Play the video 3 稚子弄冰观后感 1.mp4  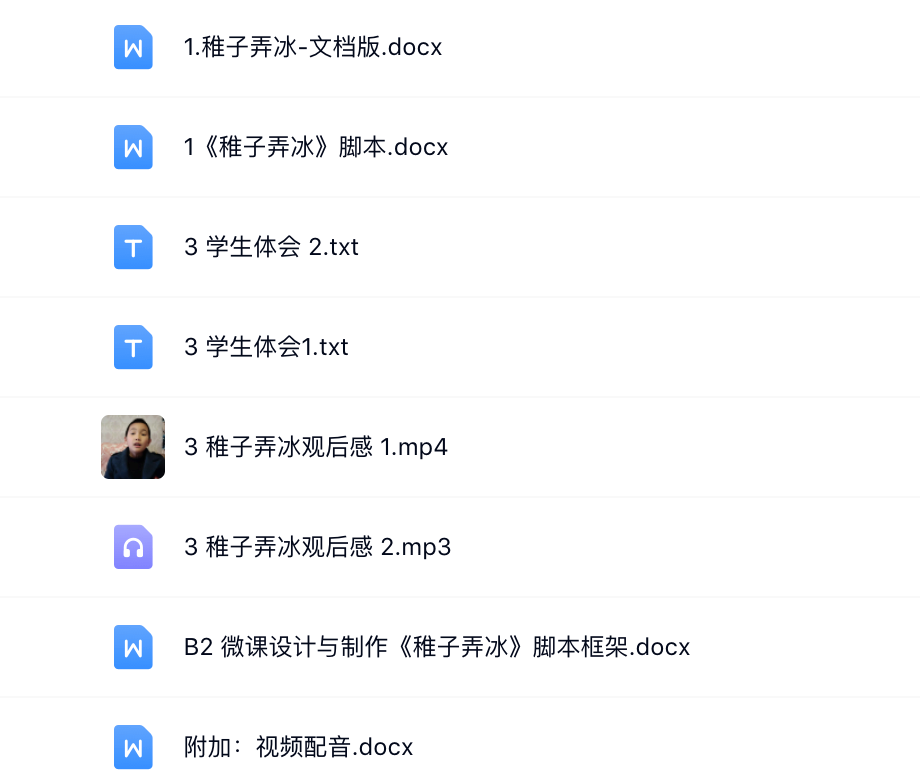pos(316,447)
